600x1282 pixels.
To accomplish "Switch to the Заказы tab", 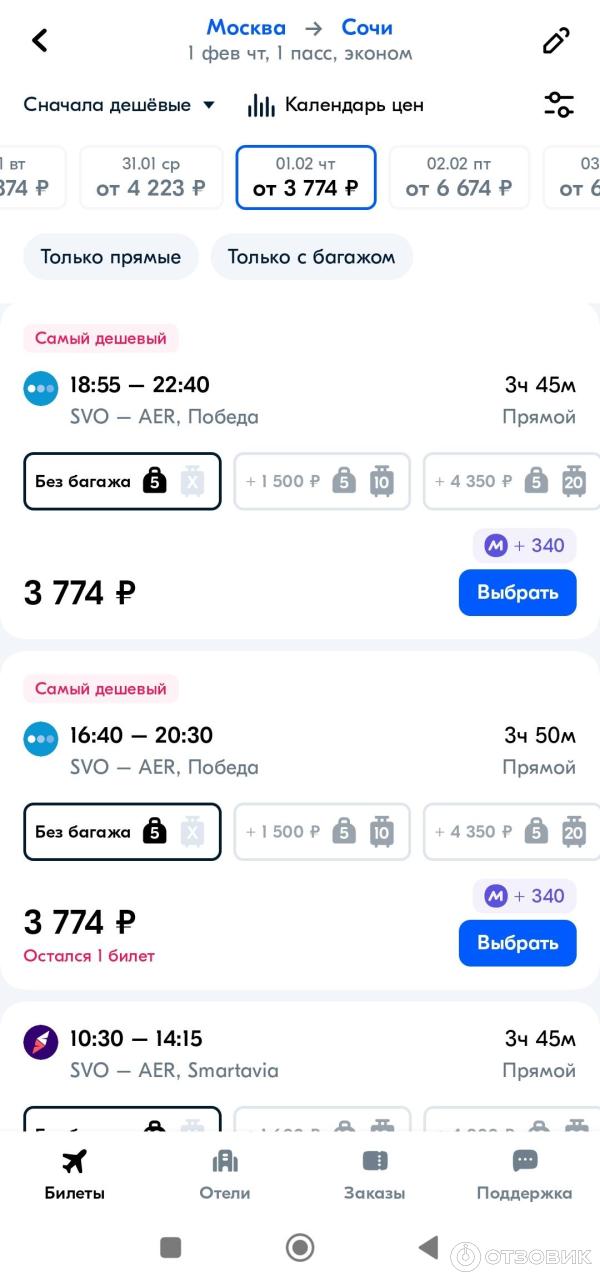I will pos(375,1174).
